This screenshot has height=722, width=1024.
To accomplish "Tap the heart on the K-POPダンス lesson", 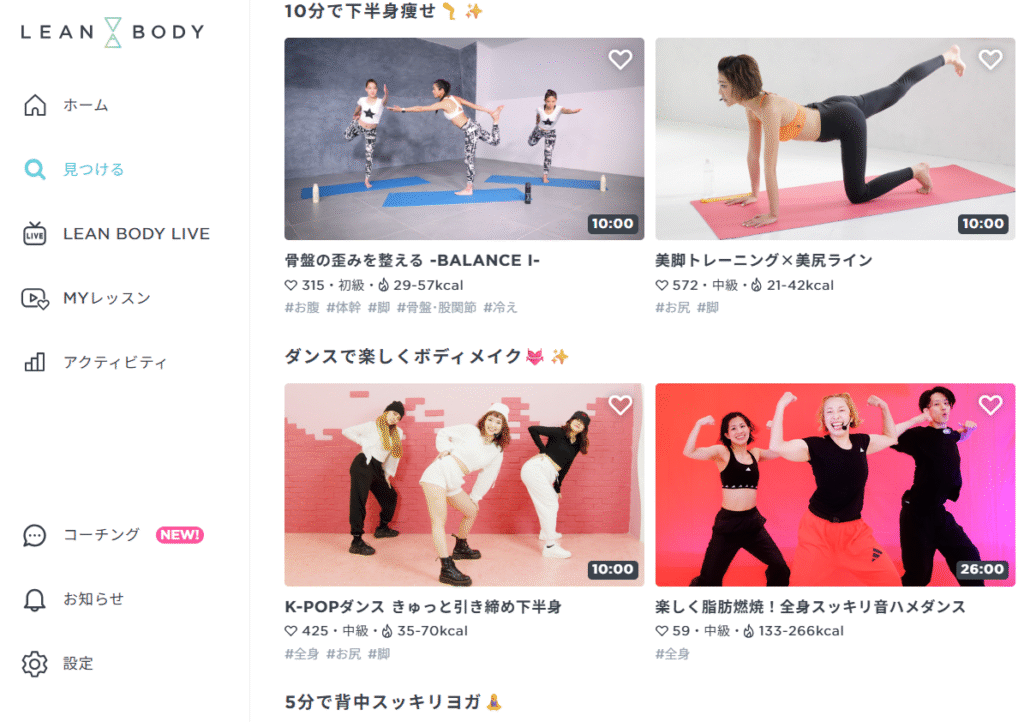I will point(620,405).
